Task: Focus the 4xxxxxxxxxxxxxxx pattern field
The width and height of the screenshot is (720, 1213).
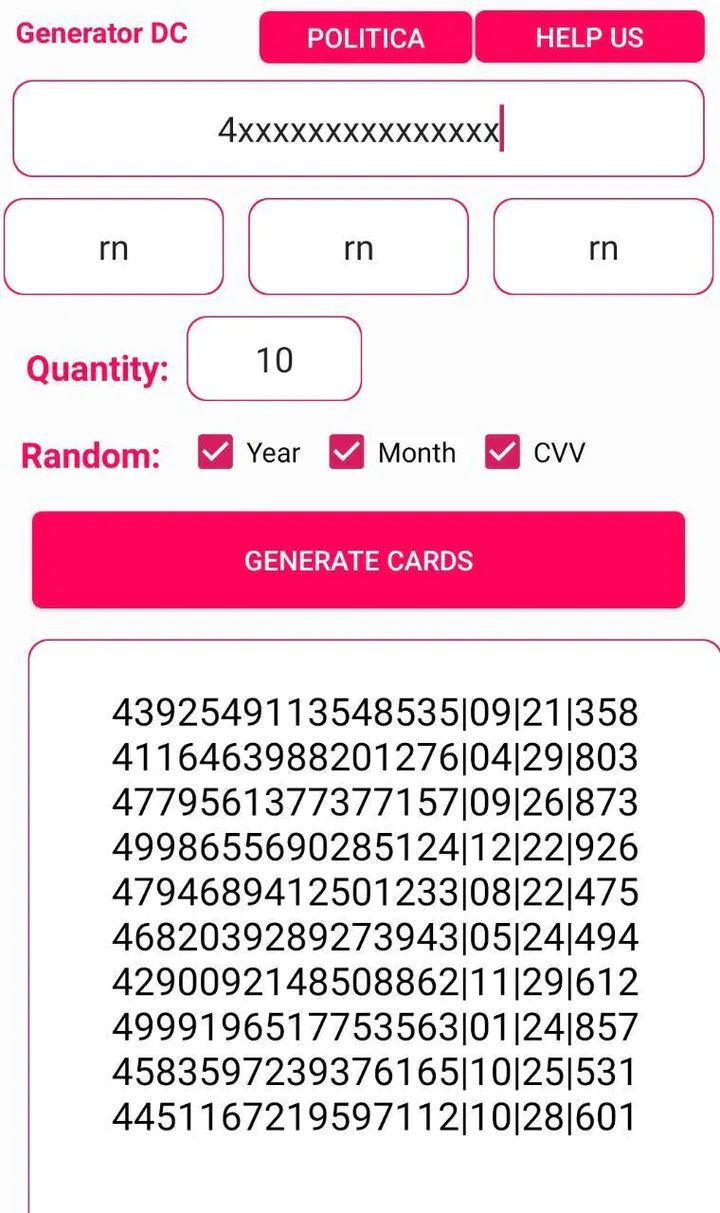Action: pos(359,129)
